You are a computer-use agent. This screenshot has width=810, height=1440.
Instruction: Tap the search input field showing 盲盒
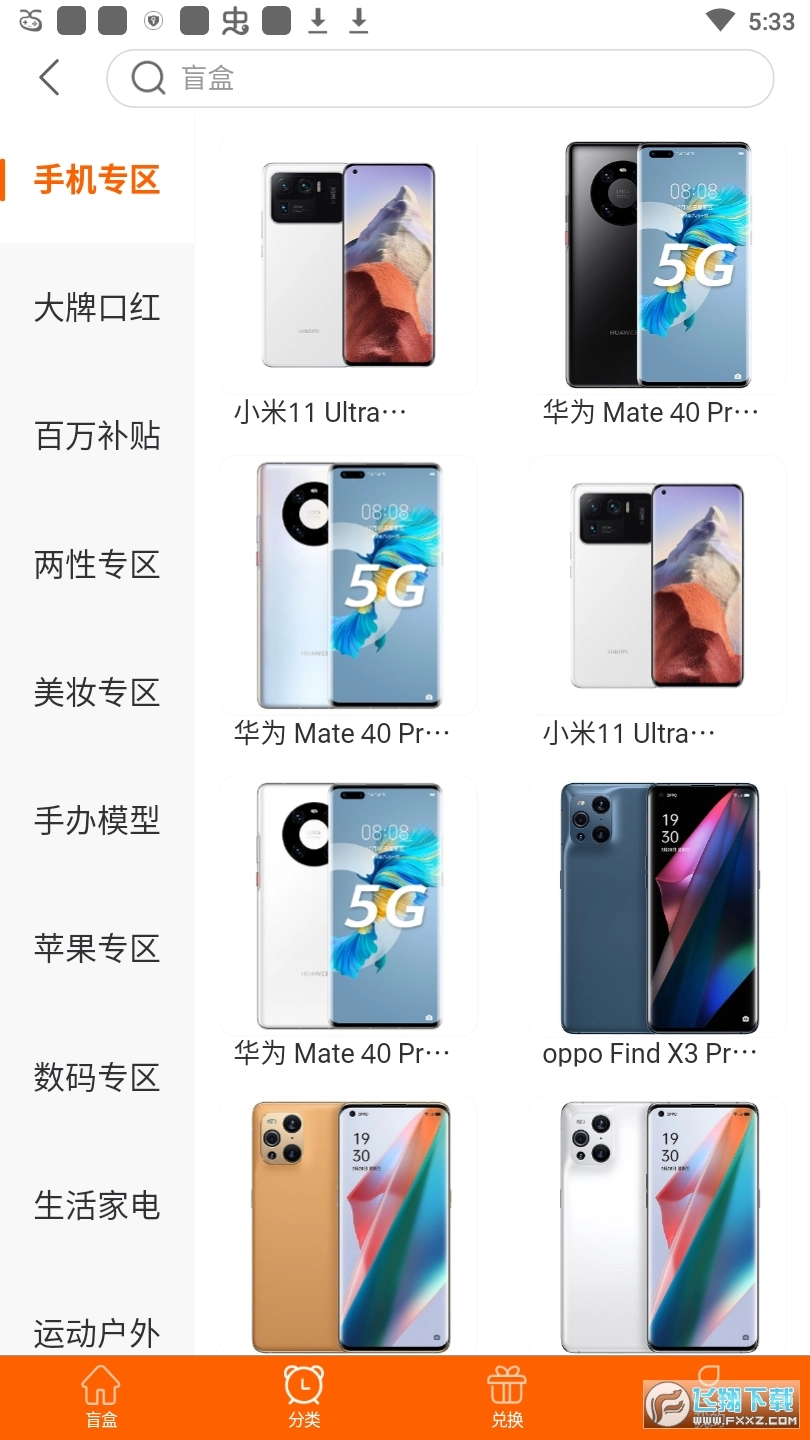440,78
